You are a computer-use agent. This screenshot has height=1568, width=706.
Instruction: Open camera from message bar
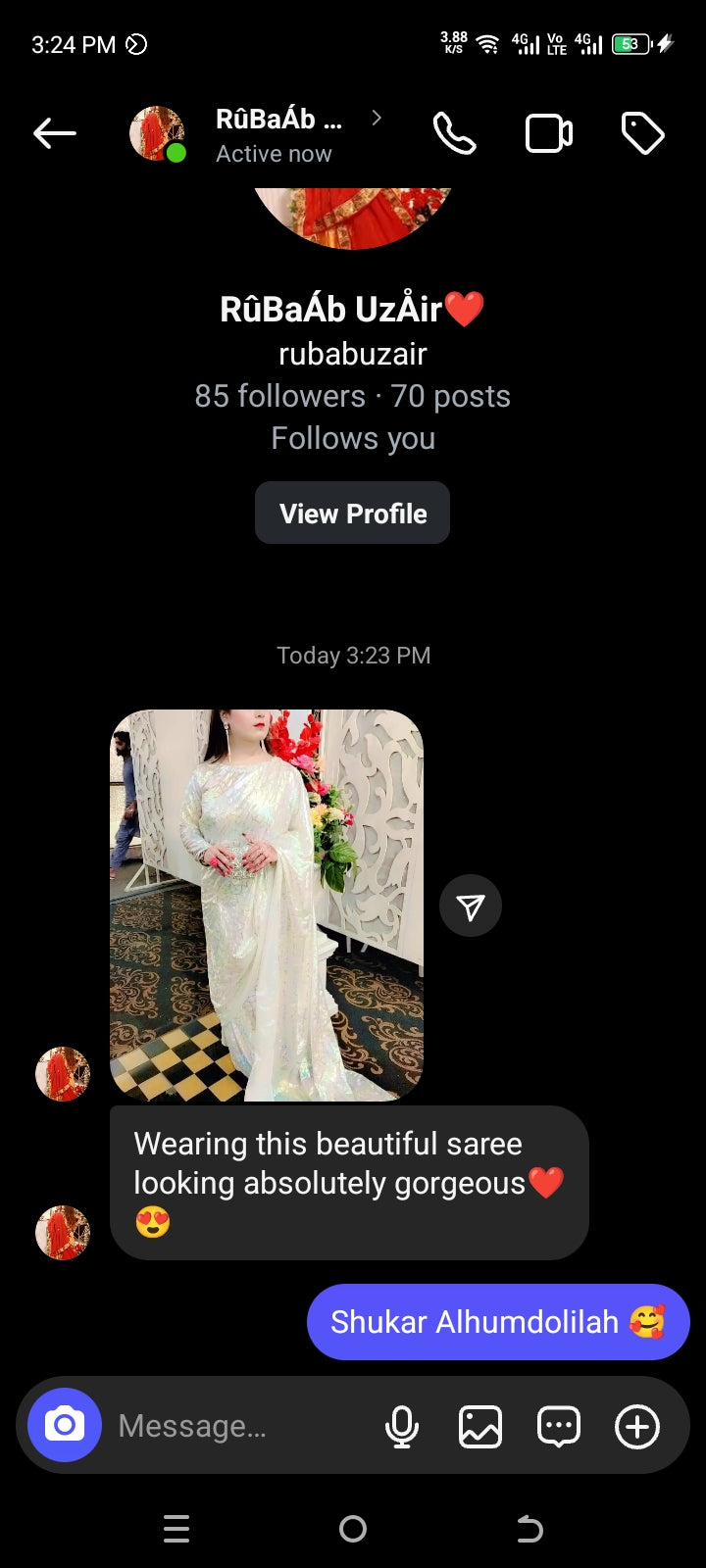[x=65, y=1425]
